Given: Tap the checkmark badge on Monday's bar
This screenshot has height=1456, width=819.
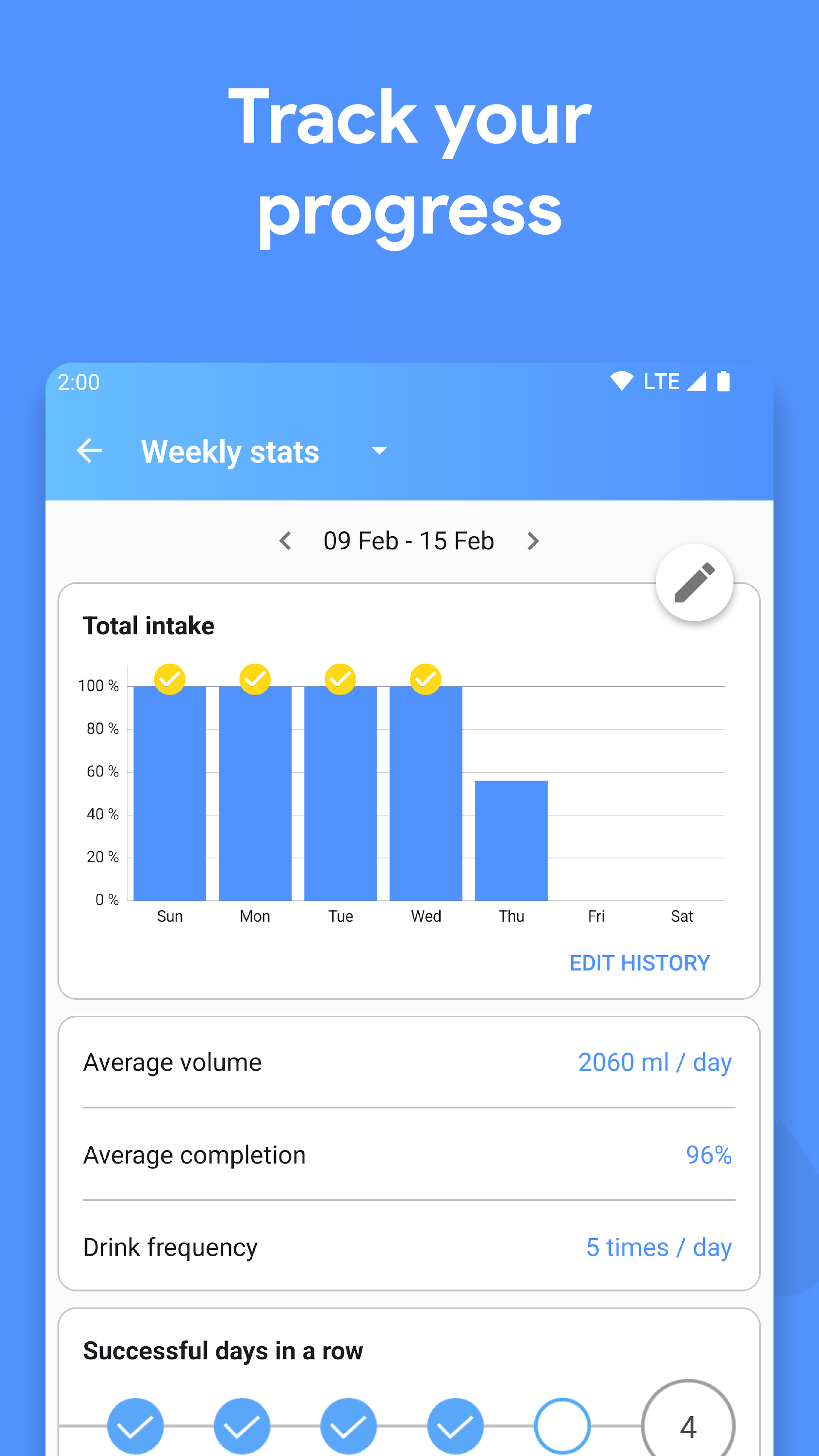Looking at the screenshot, I should [x=255, y=679].
